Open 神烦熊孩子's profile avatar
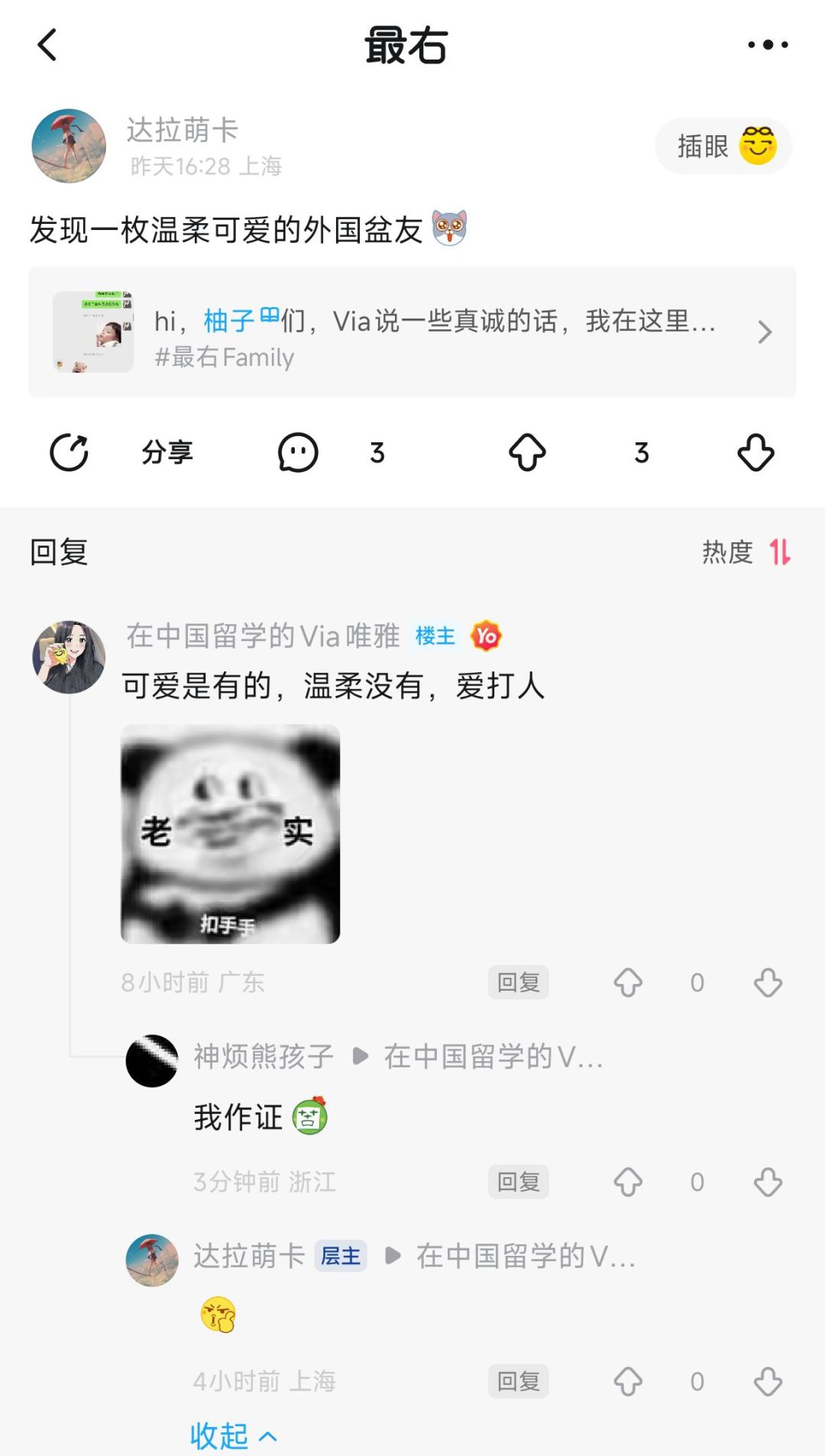The width and height of the screenshot is (825, 1456). pos(152,1060)
